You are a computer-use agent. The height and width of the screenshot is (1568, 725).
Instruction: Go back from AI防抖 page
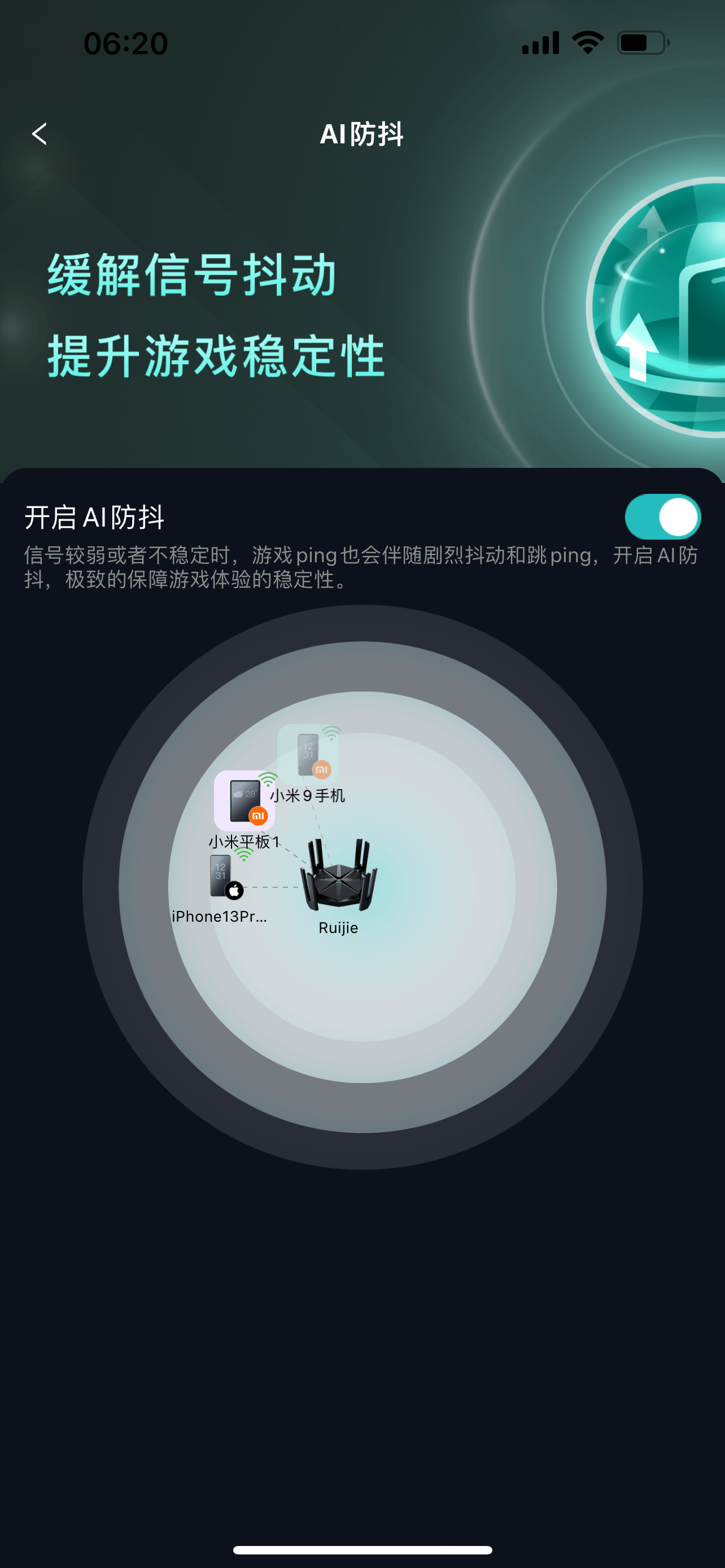coord(40,134)
